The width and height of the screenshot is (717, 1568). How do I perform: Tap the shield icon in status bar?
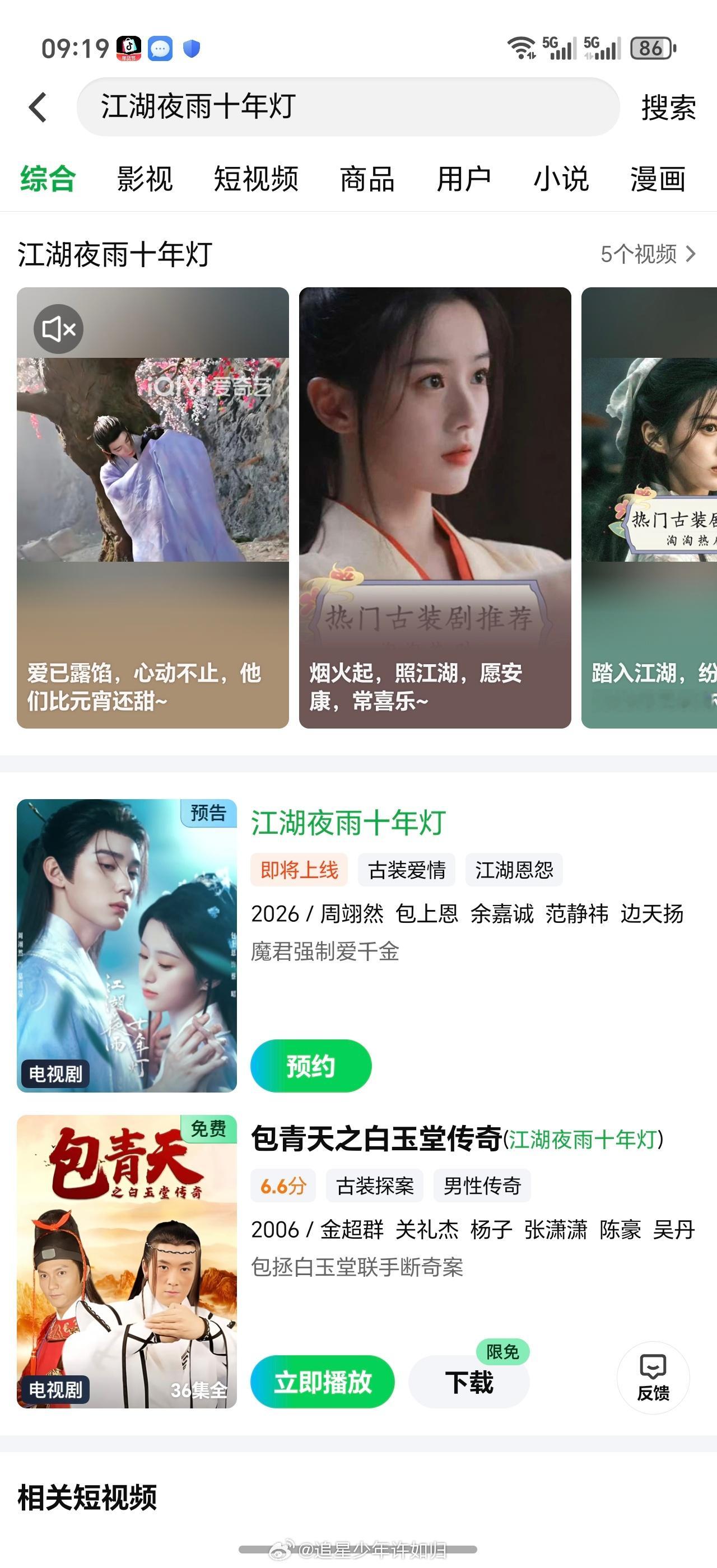coord(192,50)
